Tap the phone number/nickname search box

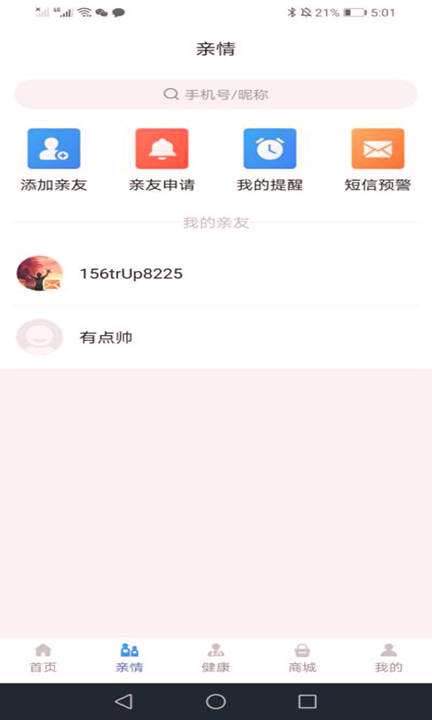[x=216, y=95]
